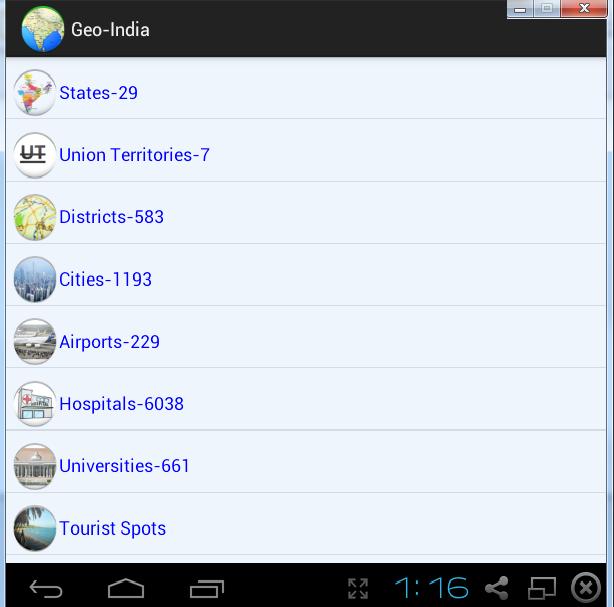Open Universities-661 row
614x607 pixels.
(124, 466)
